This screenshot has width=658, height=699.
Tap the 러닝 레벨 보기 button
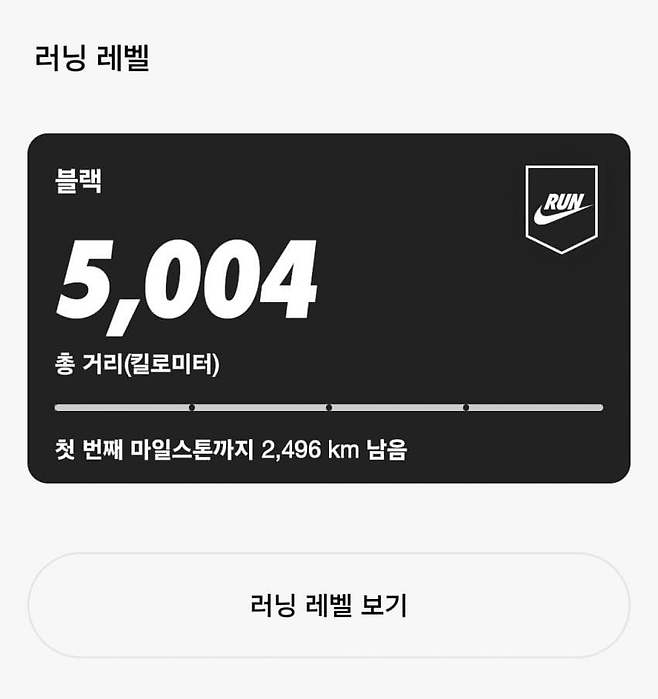click(x=328, y=605)
